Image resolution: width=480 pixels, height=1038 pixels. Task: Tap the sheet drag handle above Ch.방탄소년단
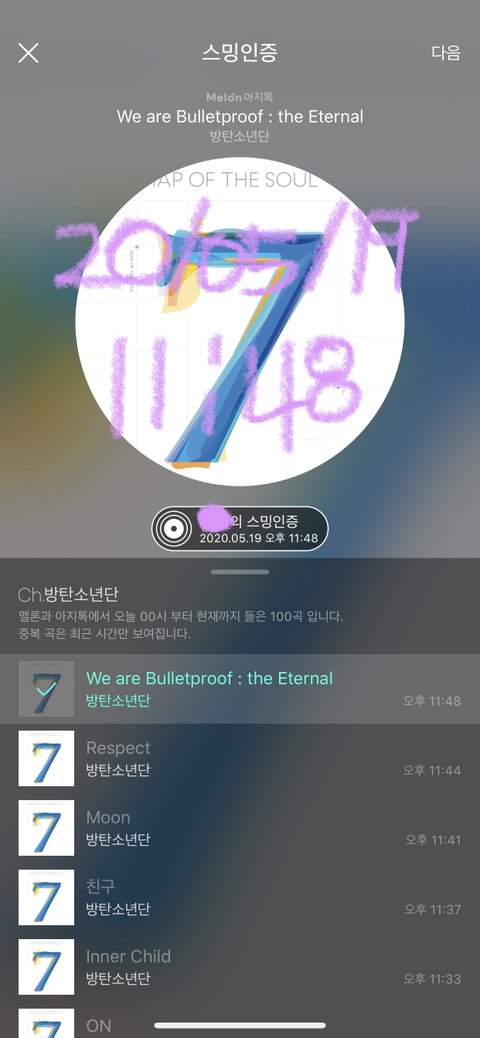tap(240, 571)
